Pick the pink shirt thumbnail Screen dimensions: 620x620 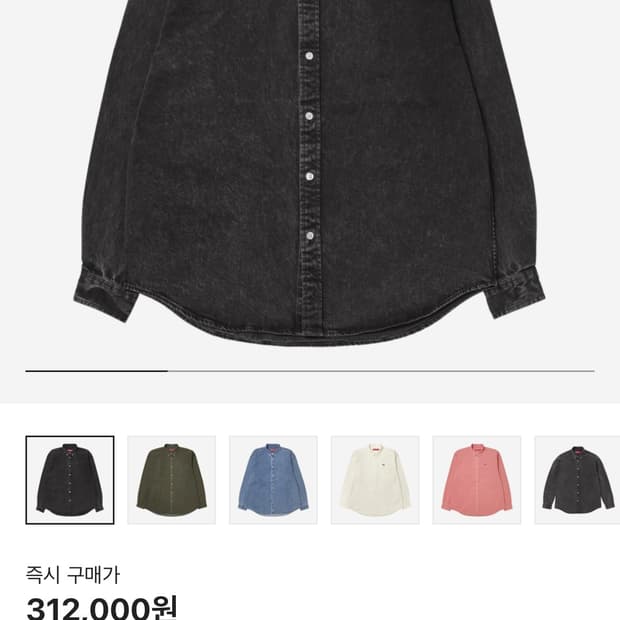pyautogui.click(x=477, y=480)
